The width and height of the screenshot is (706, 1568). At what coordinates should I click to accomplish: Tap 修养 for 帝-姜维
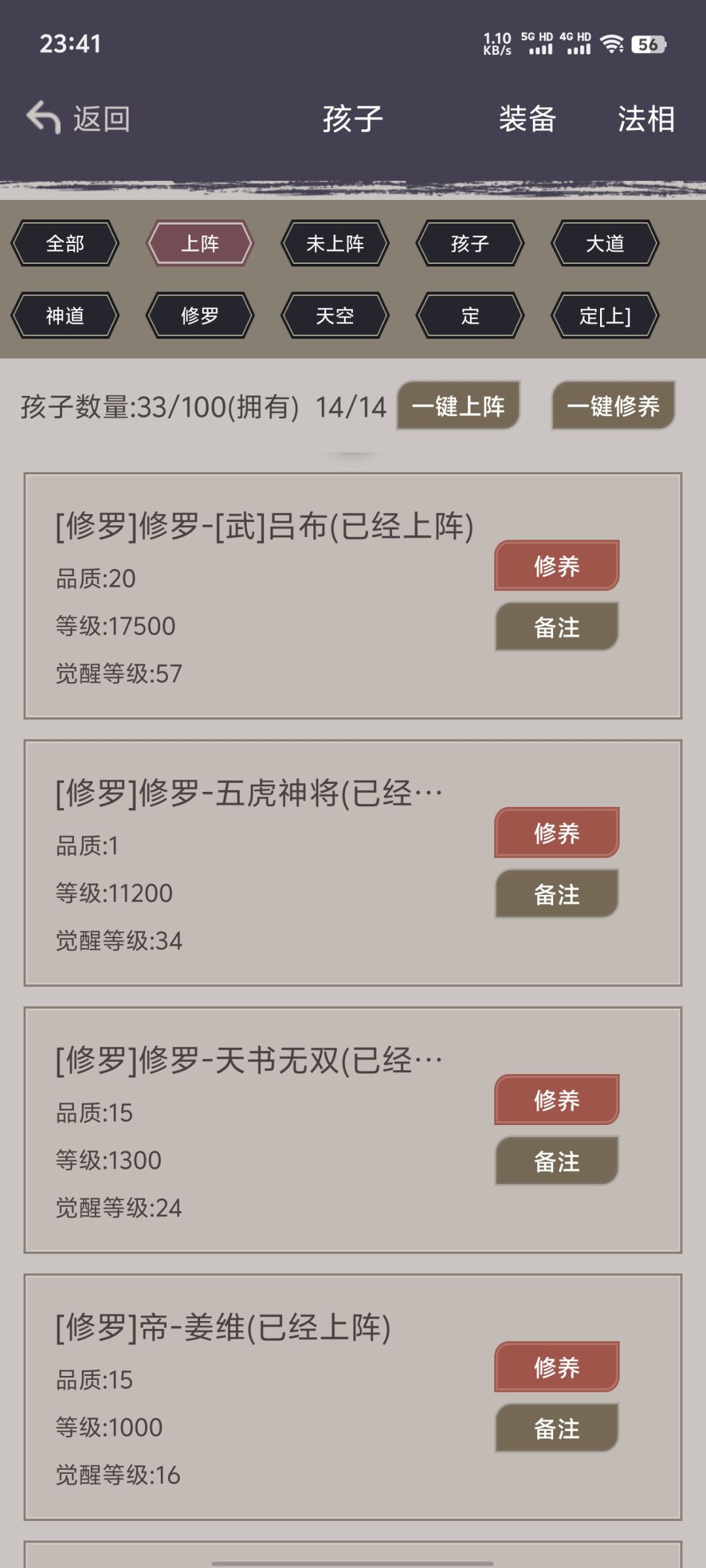[x=557, y=1367]
